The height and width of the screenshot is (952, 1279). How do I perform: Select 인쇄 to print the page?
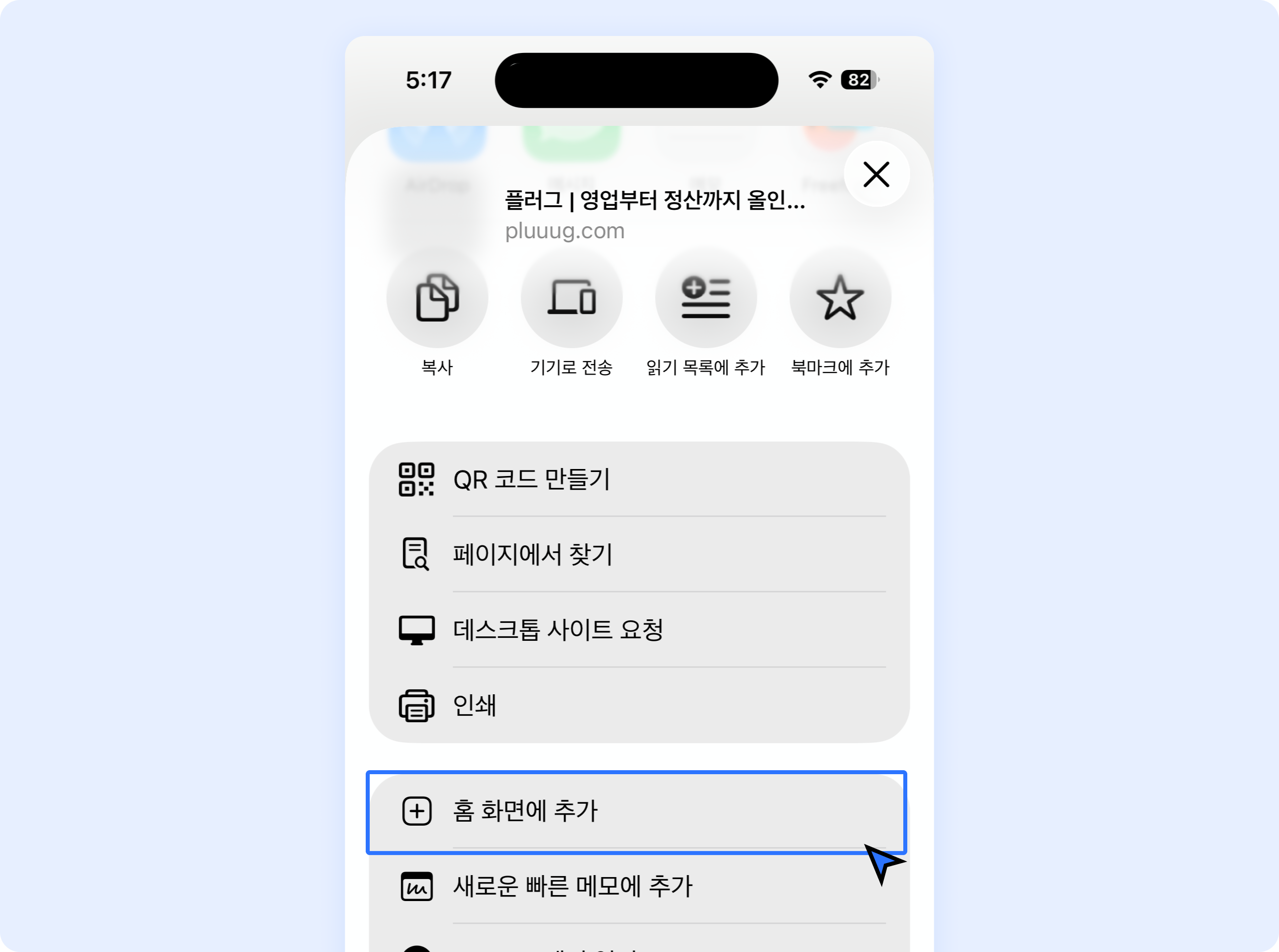(x=639, y=705)
